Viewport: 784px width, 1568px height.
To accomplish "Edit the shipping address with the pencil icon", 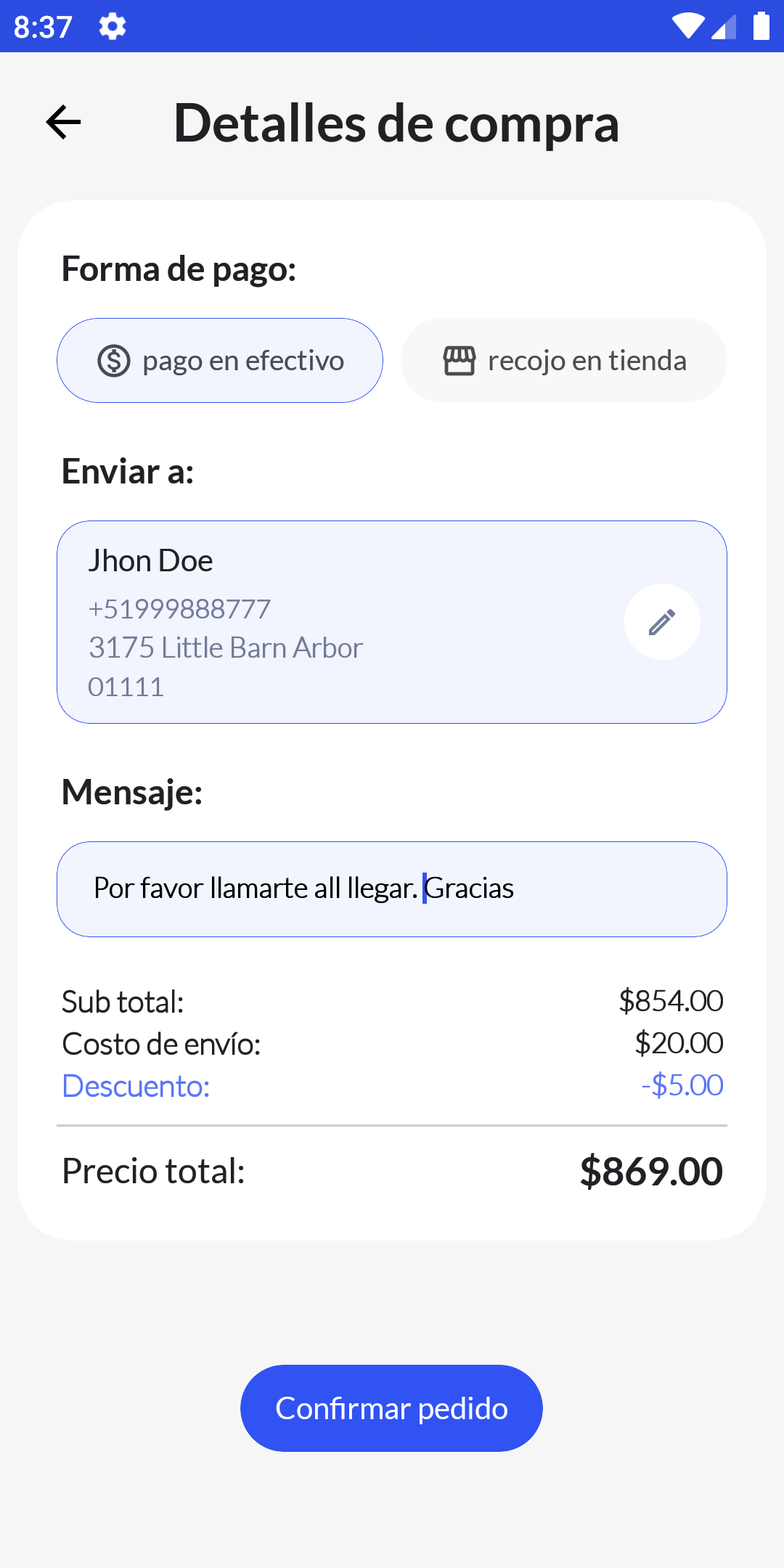I will click(x=662, y=622).
